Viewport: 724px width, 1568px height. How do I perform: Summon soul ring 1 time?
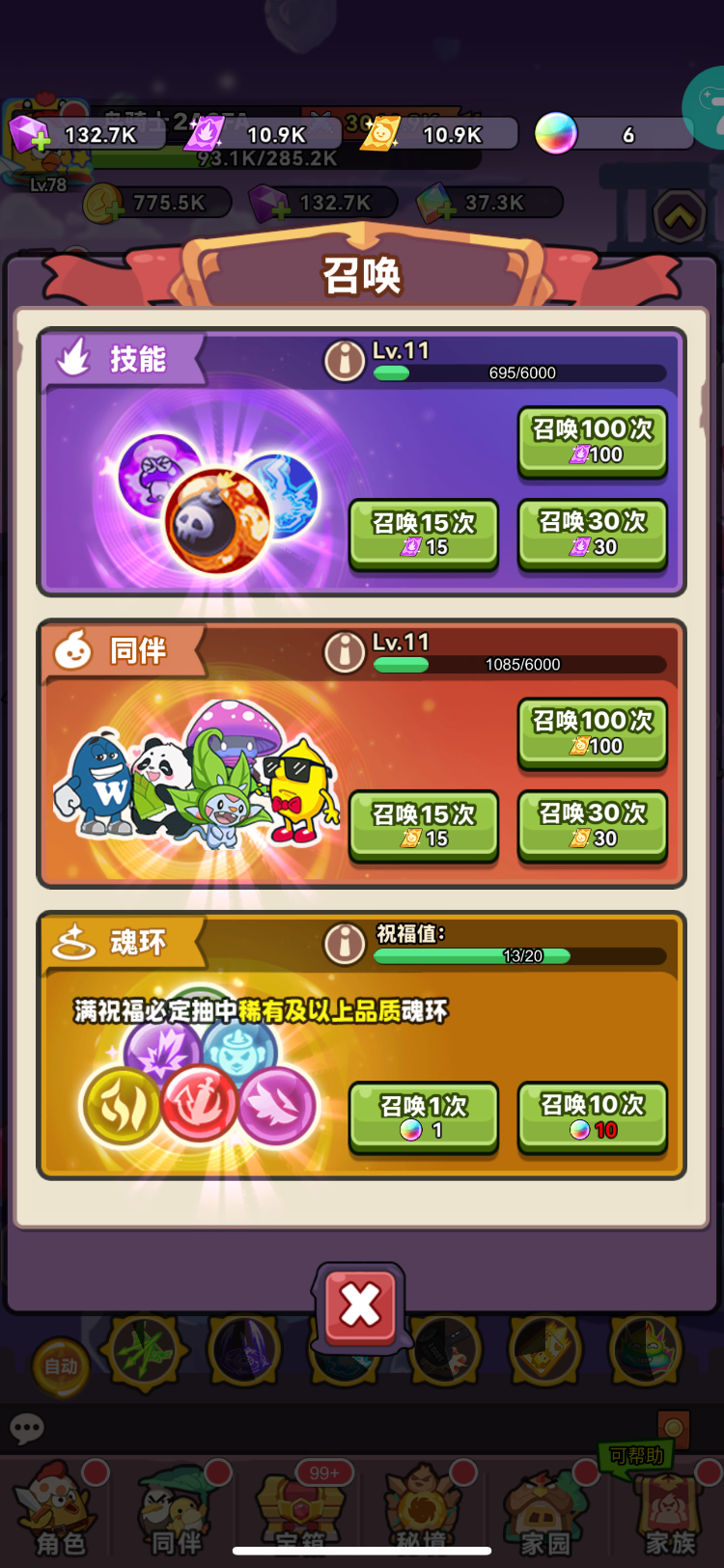423,1116
